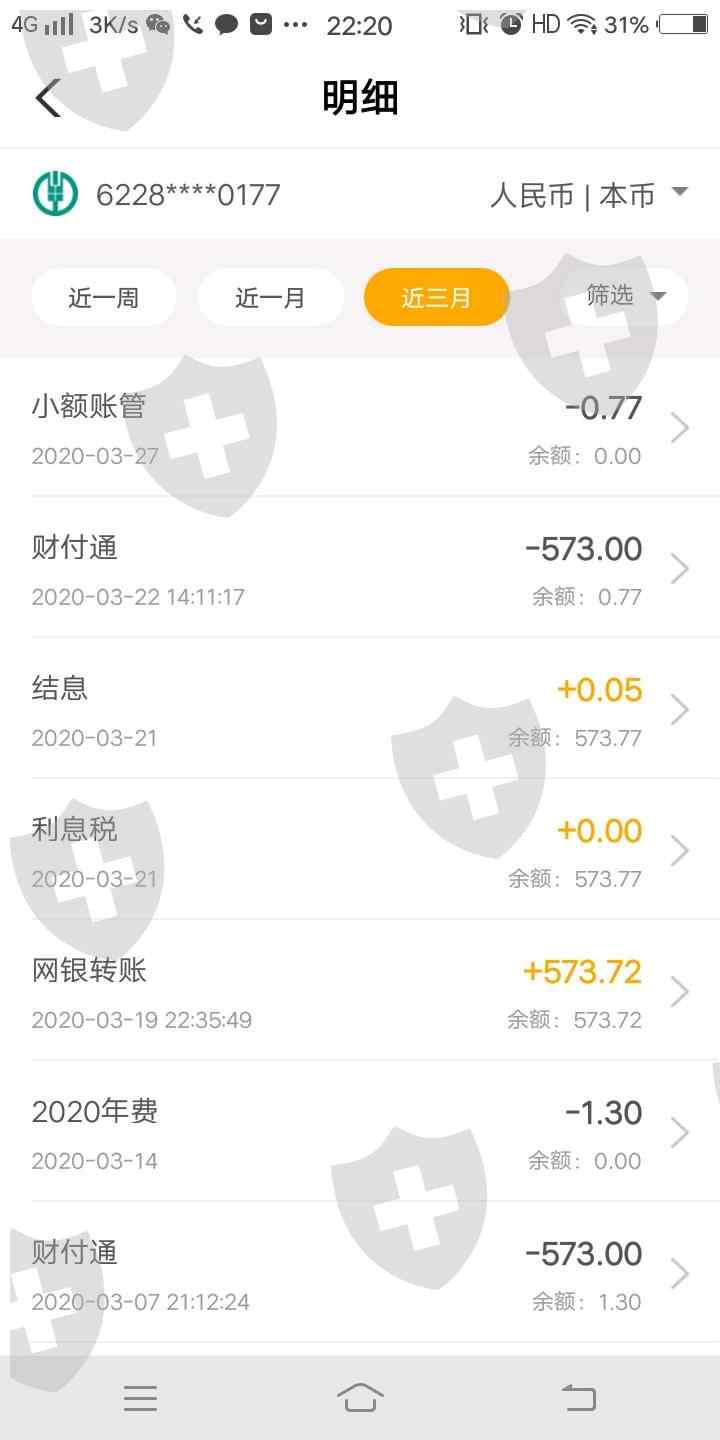
Task: Expand the 筛选 filter dropdown
Action: (x=626, y=296)
